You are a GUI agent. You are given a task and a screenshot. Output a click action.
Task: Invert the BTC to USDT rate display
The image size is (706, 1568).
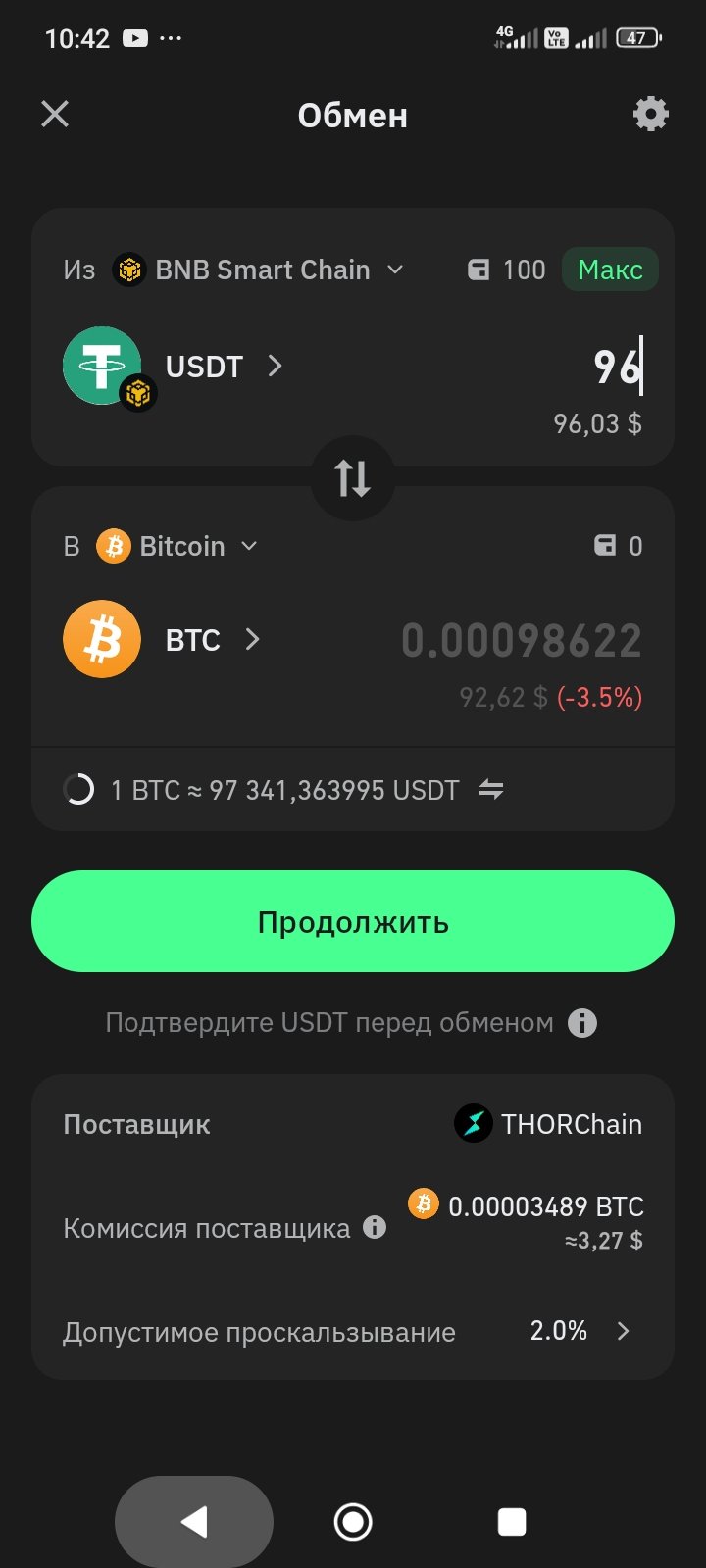coord(491,790)
